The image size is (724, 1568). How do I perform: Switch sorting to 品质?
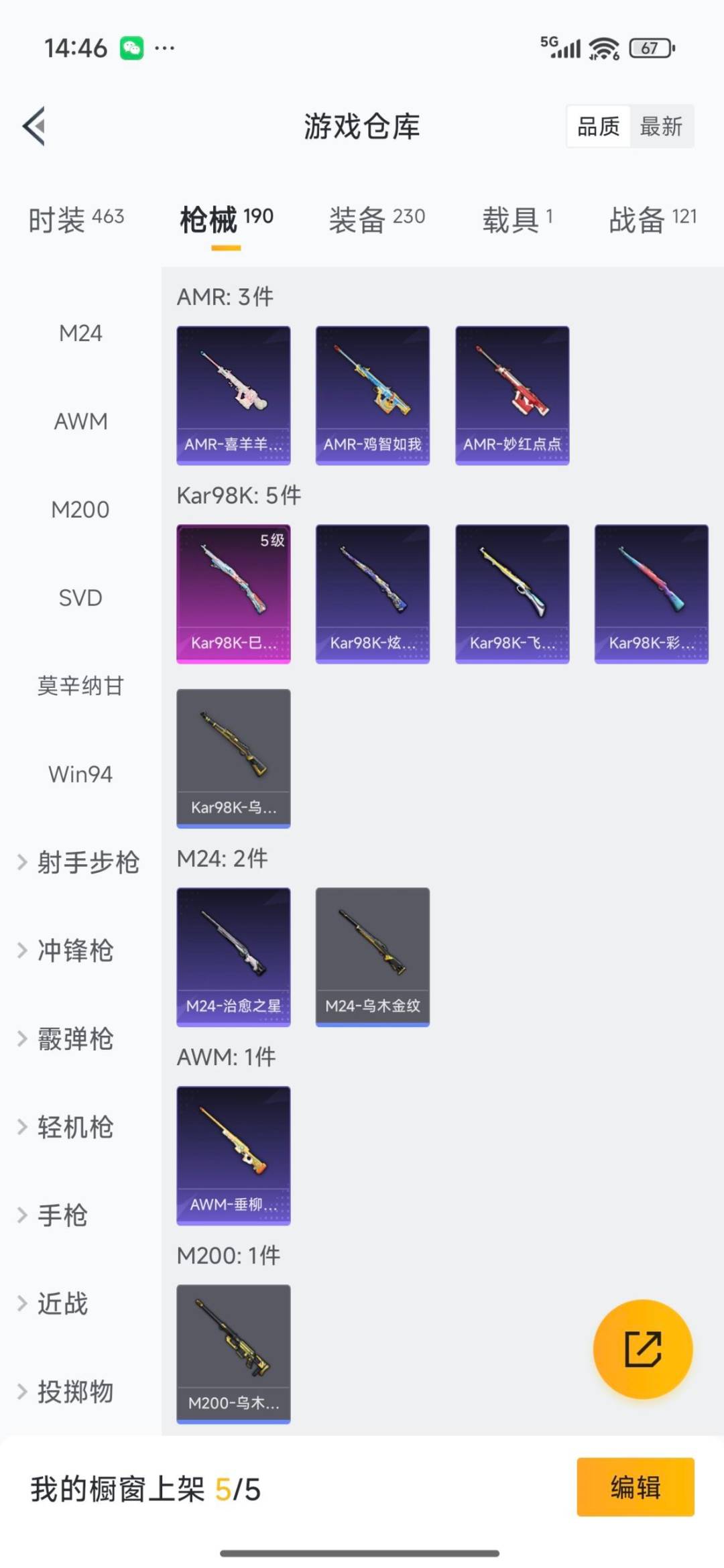coord(599,127)
